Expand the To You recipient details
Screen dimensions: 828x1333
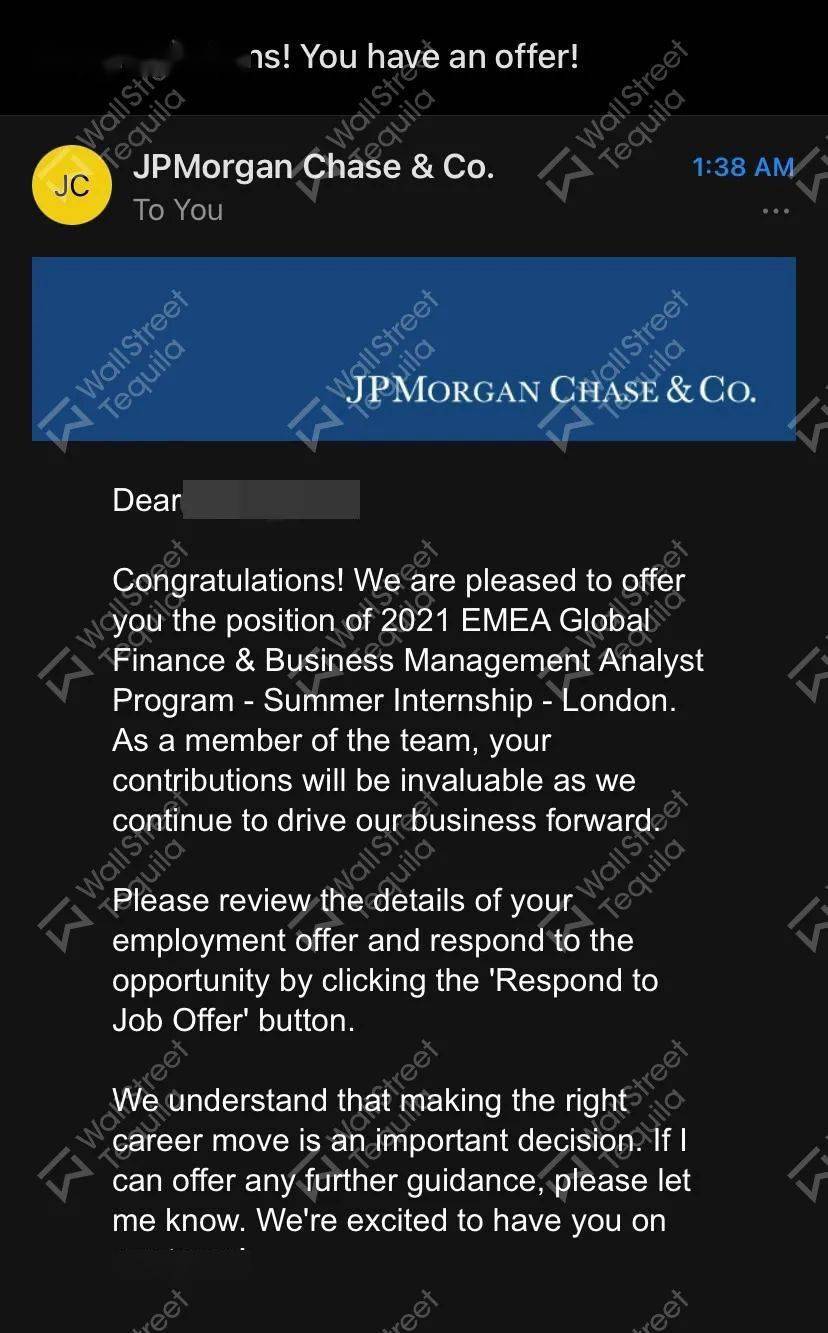click(178, 210)
